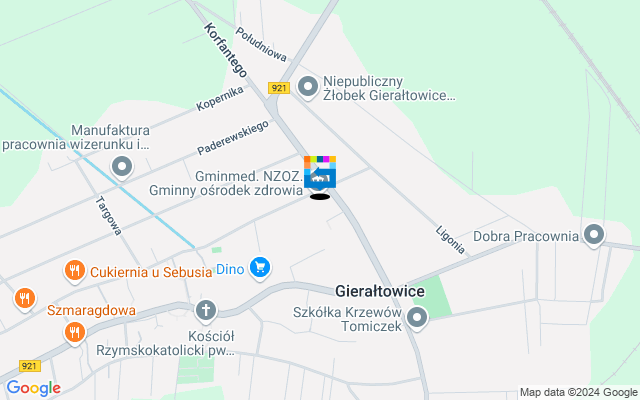Tap the Dino shopping cart marker
The height and width of the screenshot is (400, 640).
pos(260,267)
